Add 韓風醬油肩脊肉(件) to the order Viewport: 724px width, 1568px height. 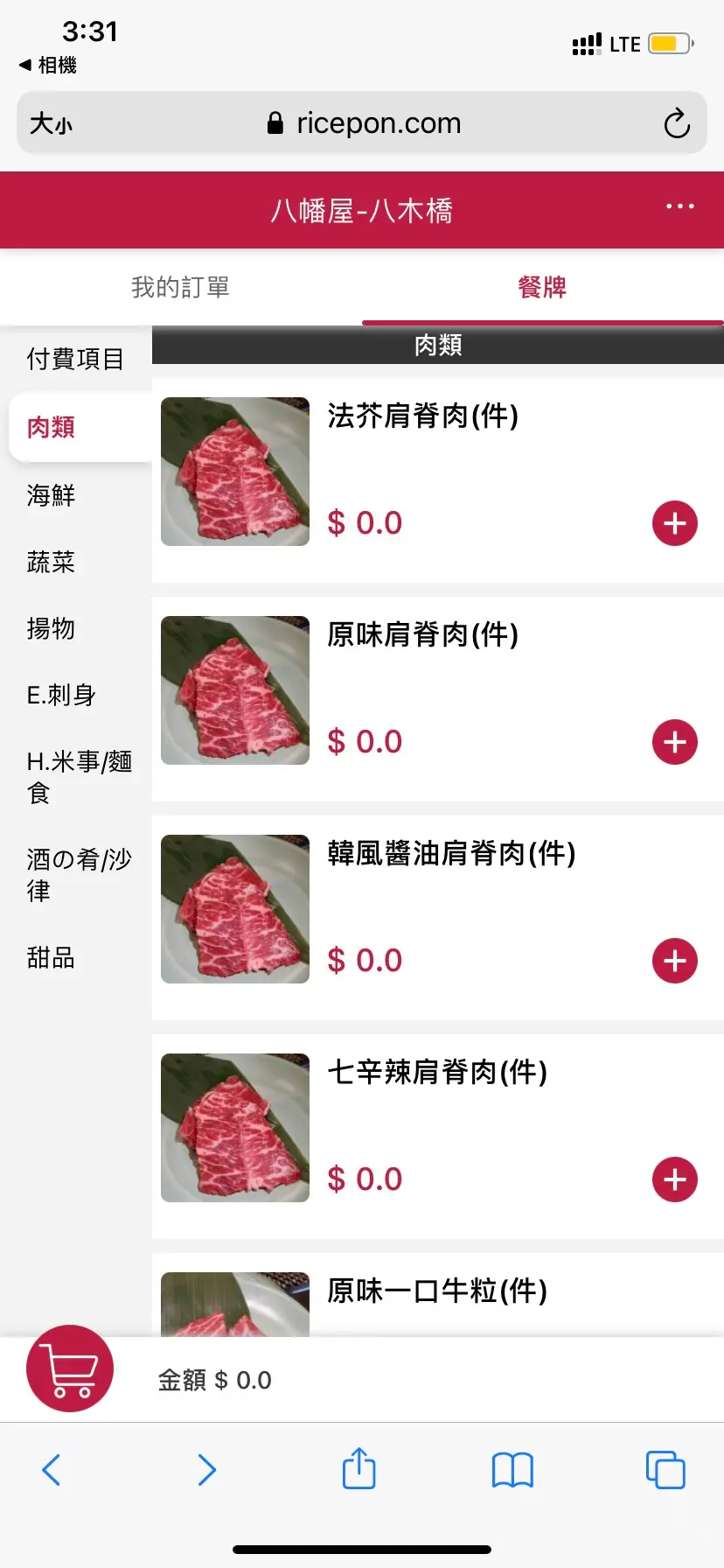[674, 961]
